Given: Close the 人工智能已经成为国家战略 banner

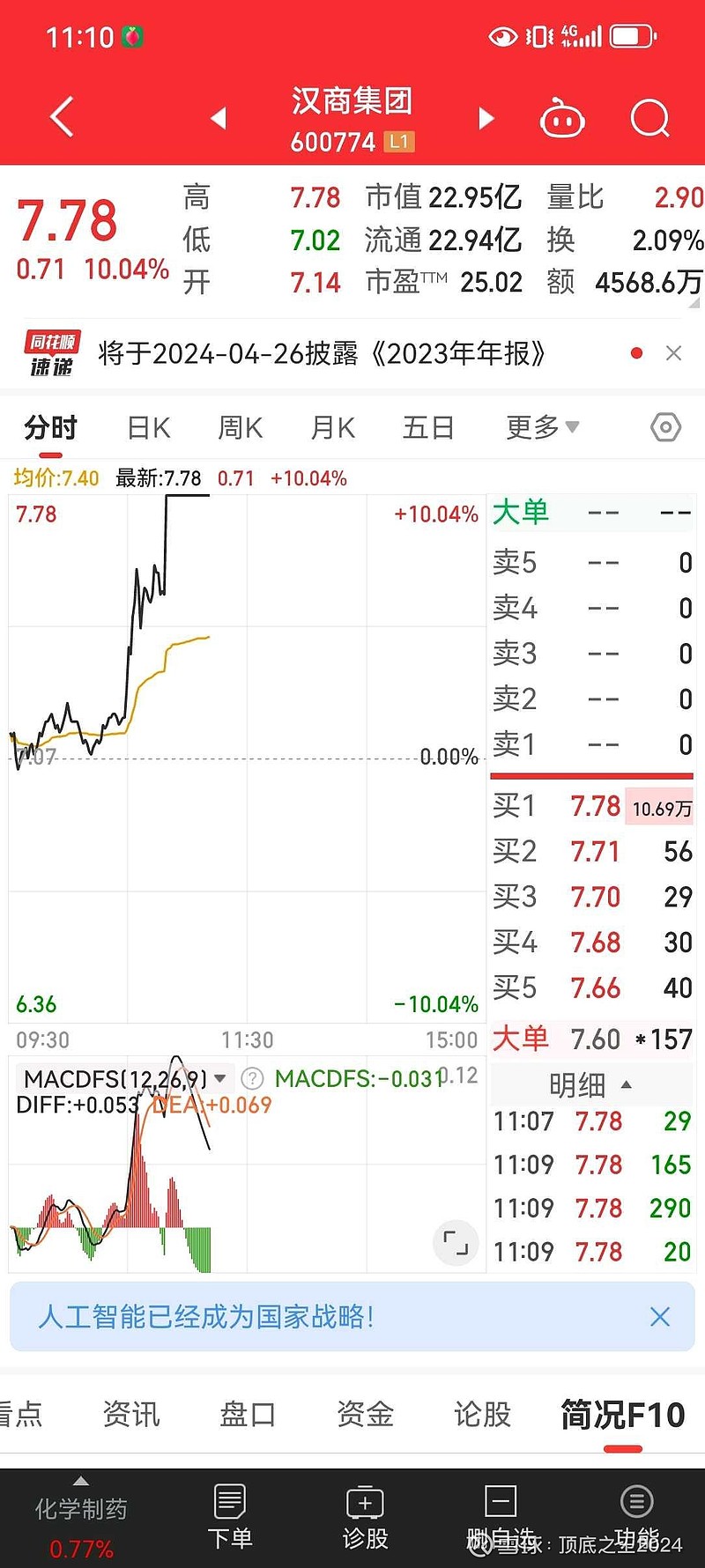Looking at the screenshot, I should click(659, 1317).
